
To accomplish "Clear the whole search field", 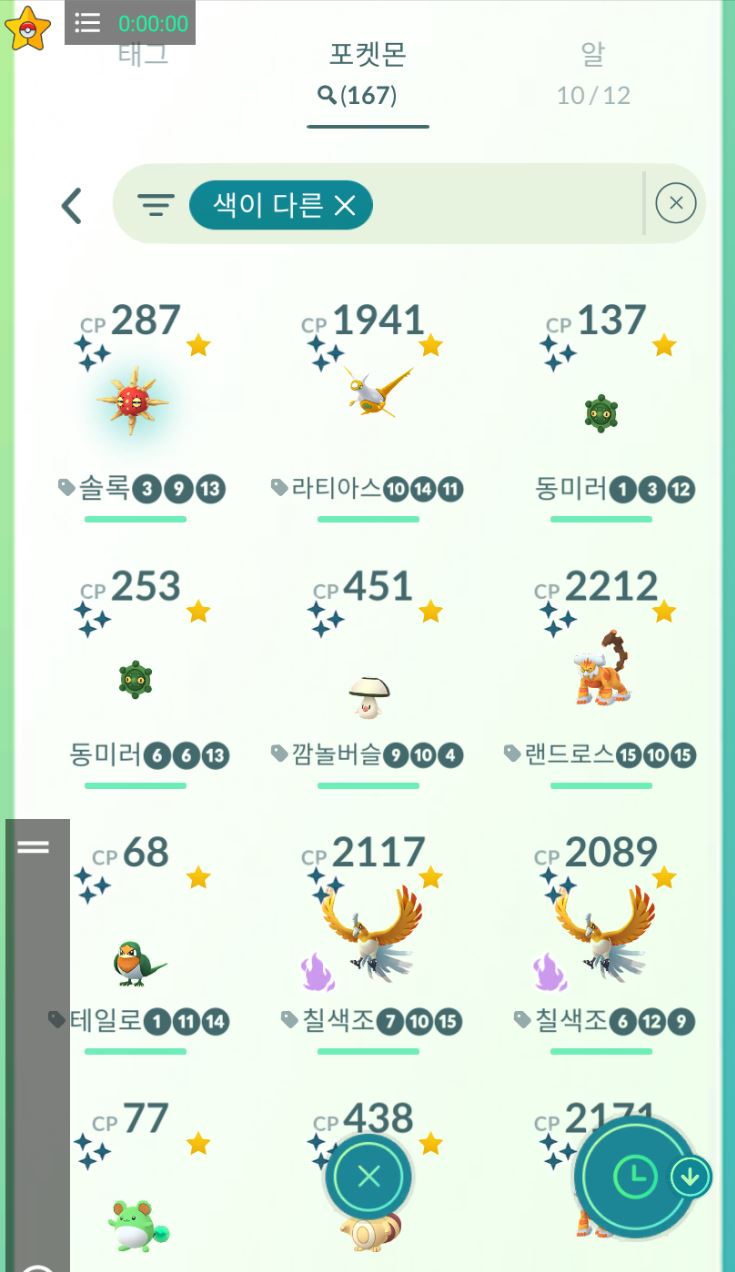I will (x=675, y=204).
